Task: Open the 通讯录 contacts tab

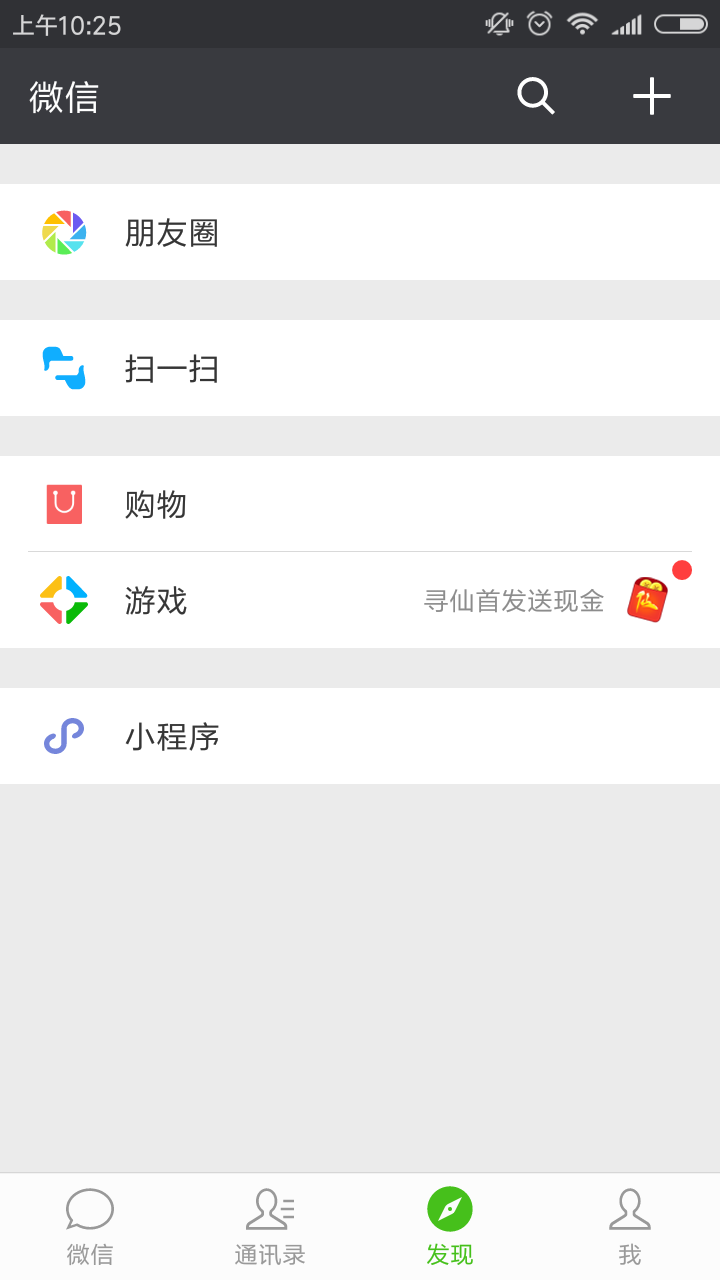Action: [x=270, y=1225]
